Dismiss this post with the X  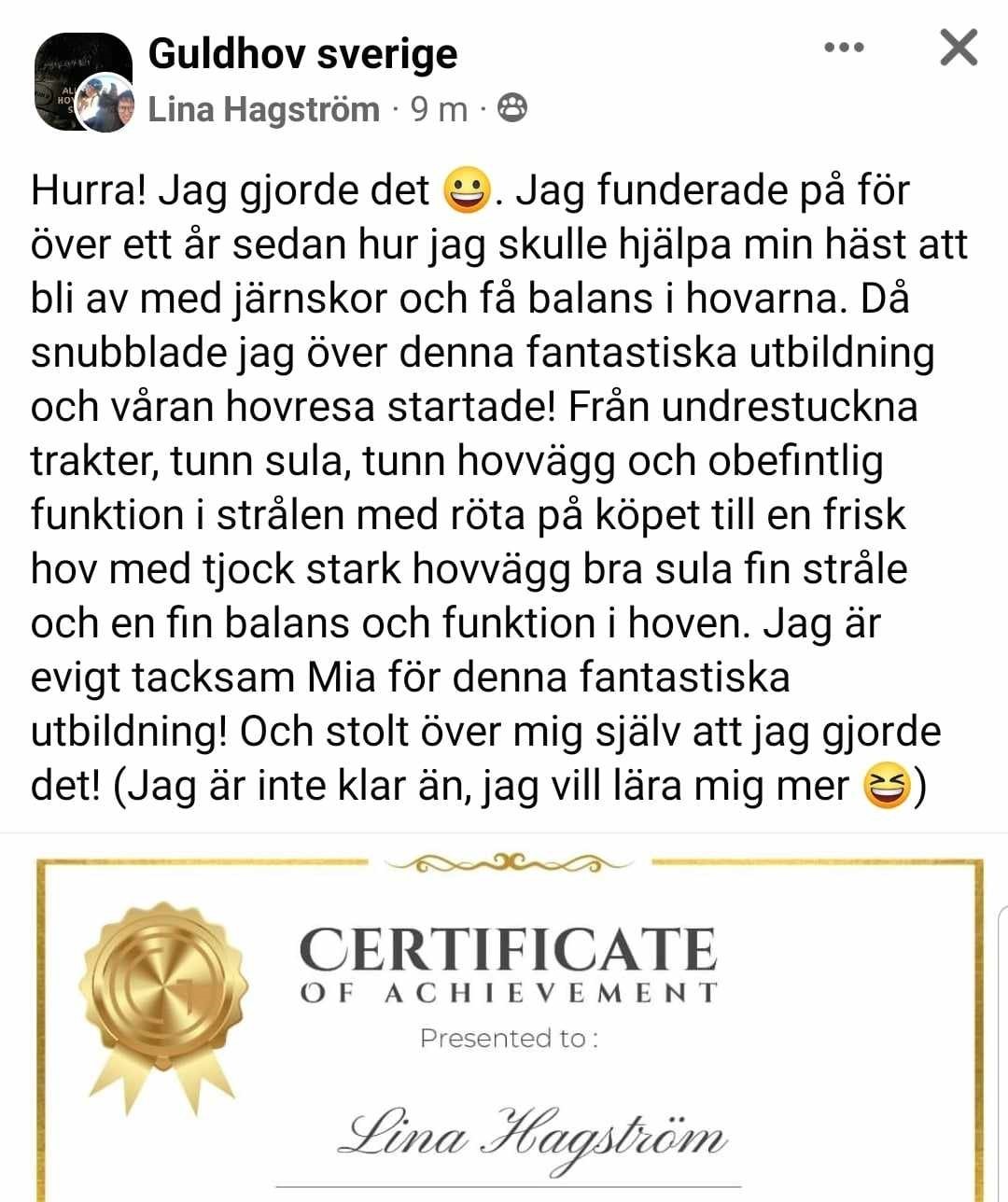(x=958, y=48)
